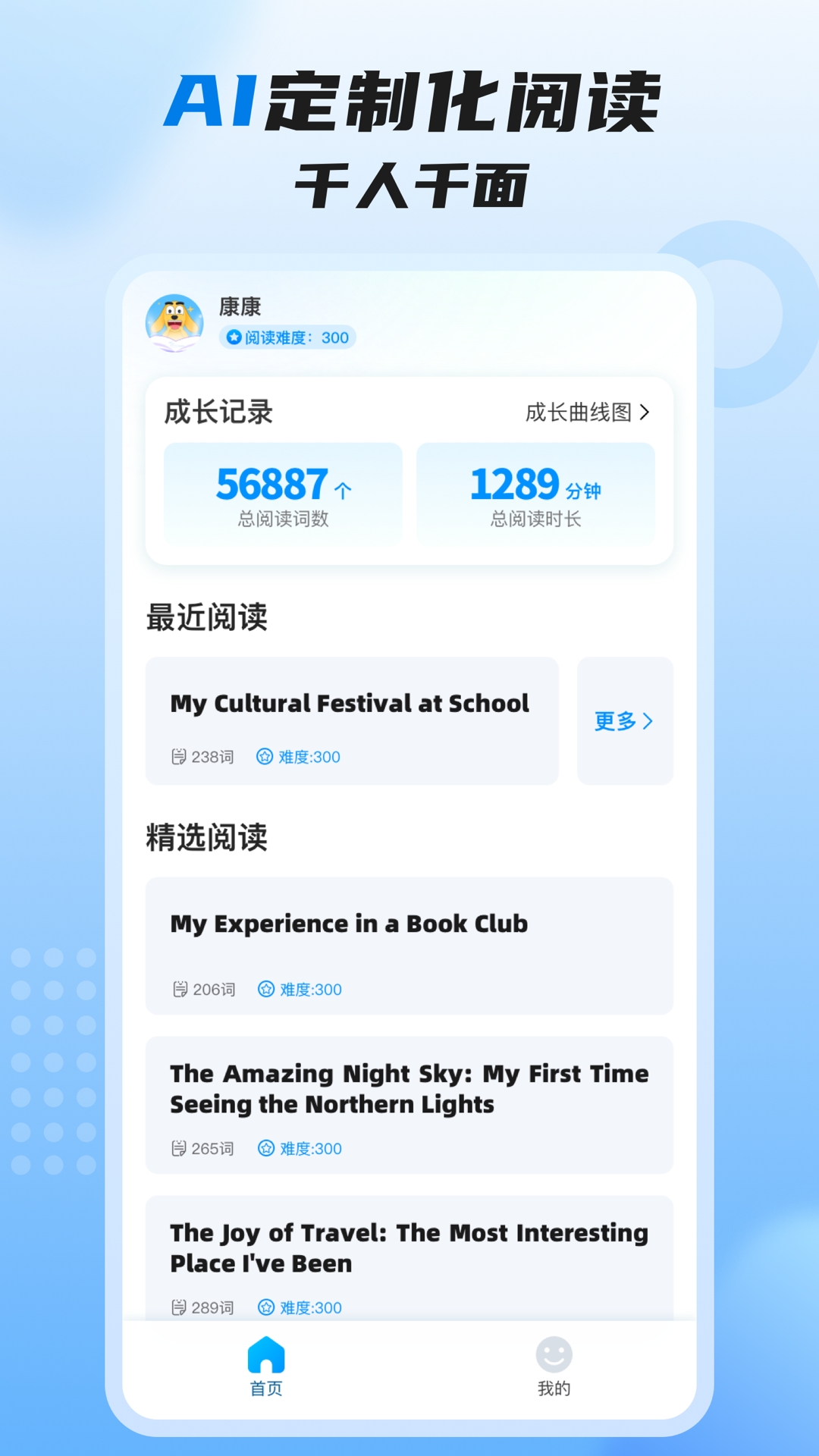
Task: Click 206词 notepad icon on Book Club article
Action: [x=179, y=989]
